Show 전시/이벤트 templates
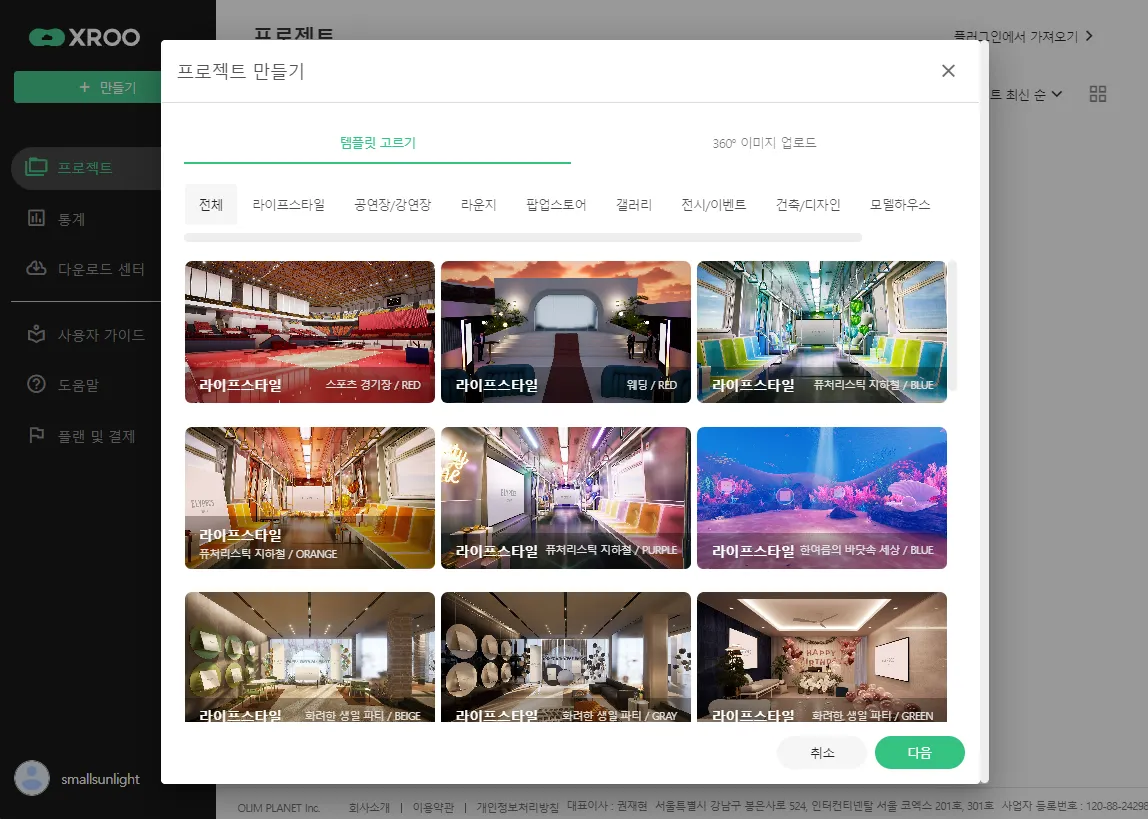The image size is (1148, 819). [x=713, y=205]
